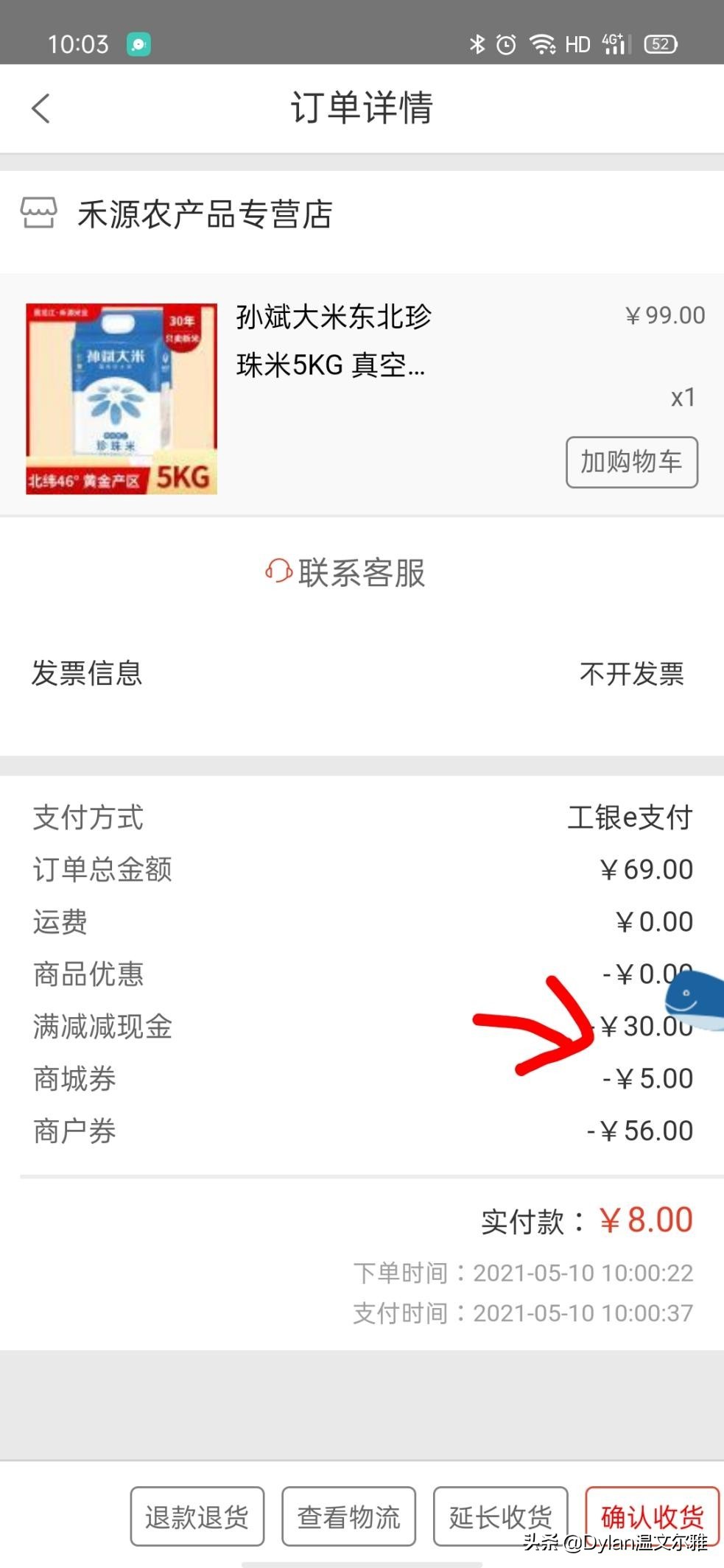Tap 支付方式 row to view payment options
Image resolution: width=724 pixels, height=1568 pixels.
pos(87,817)
